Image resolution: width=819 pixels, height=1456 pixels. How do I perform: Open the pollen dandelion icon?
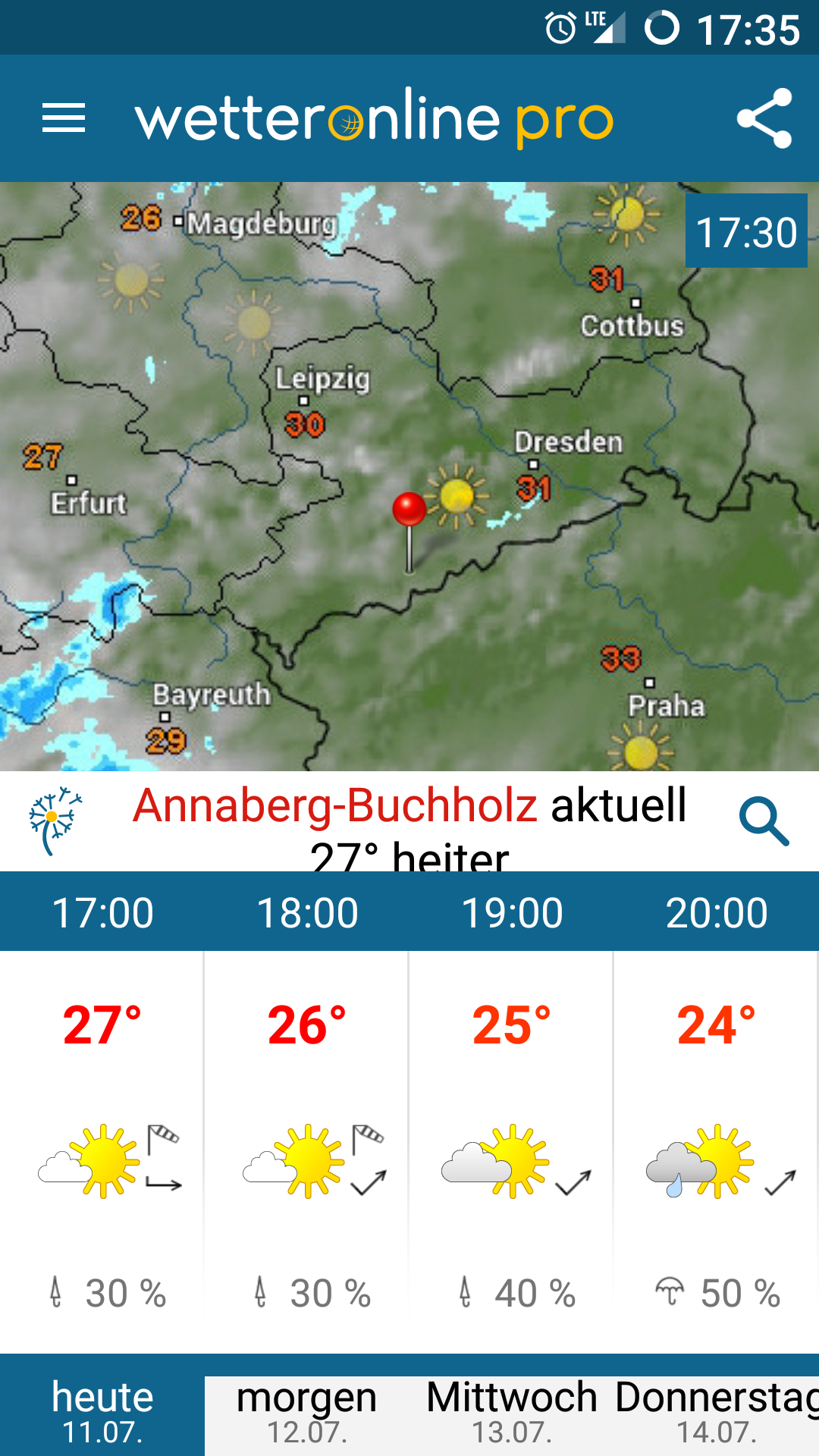(55, 821)
